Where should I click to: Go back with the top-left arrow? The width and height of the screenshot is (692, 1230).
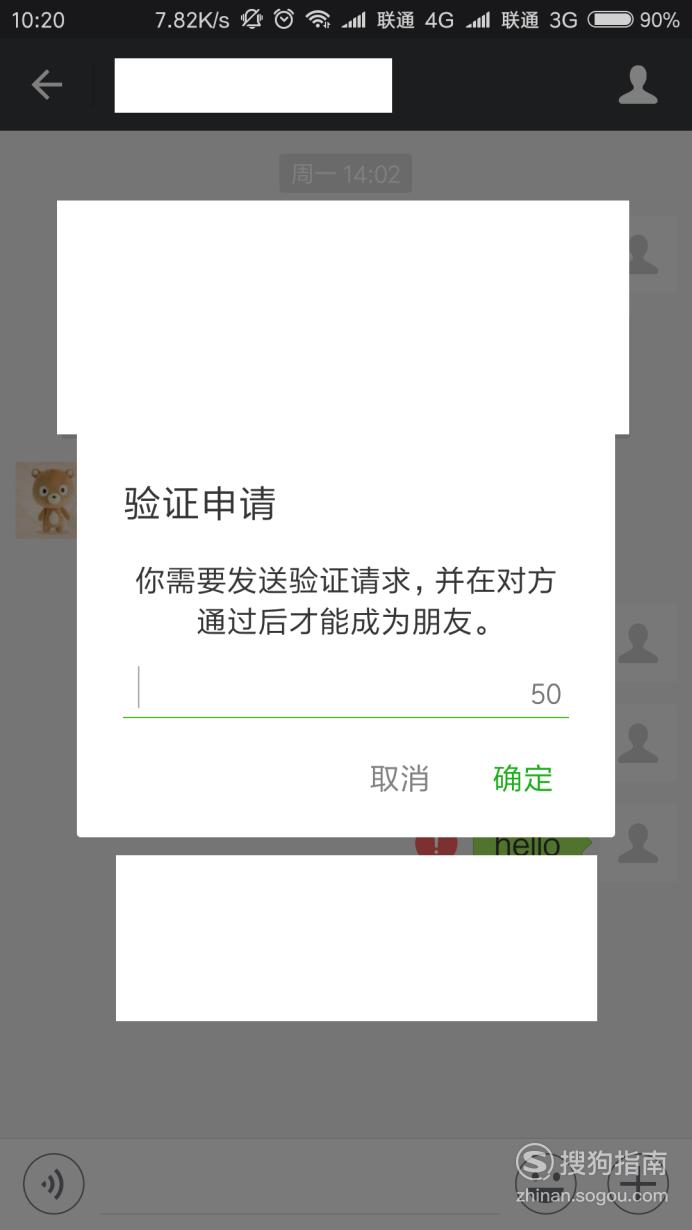pos(47,85)
